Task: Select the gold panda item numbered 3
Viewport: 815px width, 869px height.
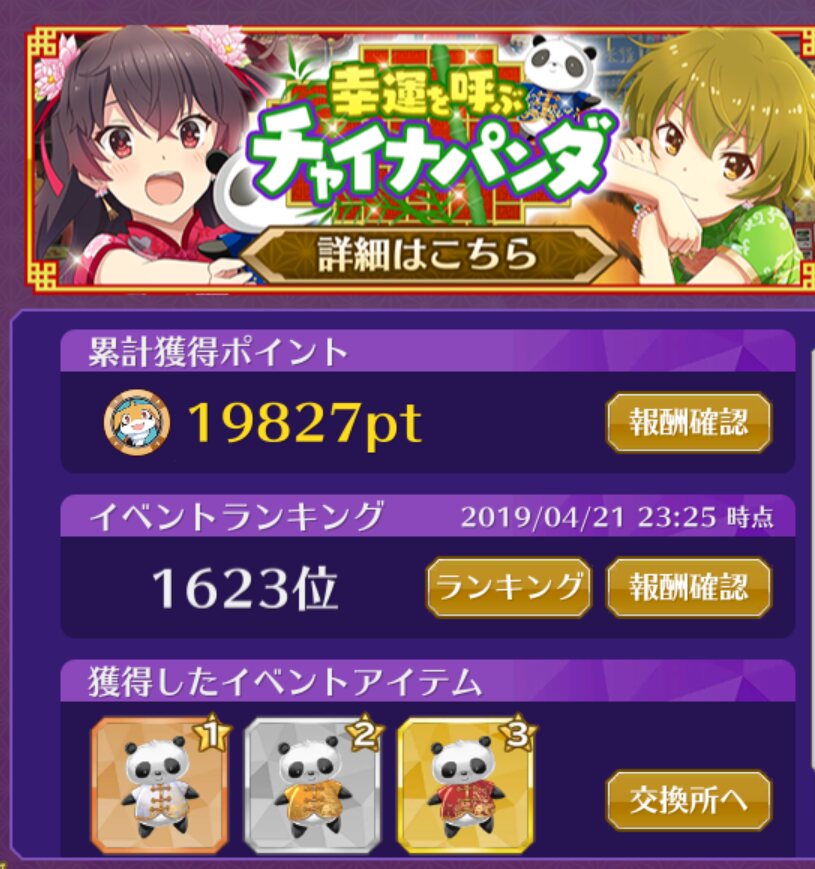Action: pyautogui.click(x=465, y=782)
